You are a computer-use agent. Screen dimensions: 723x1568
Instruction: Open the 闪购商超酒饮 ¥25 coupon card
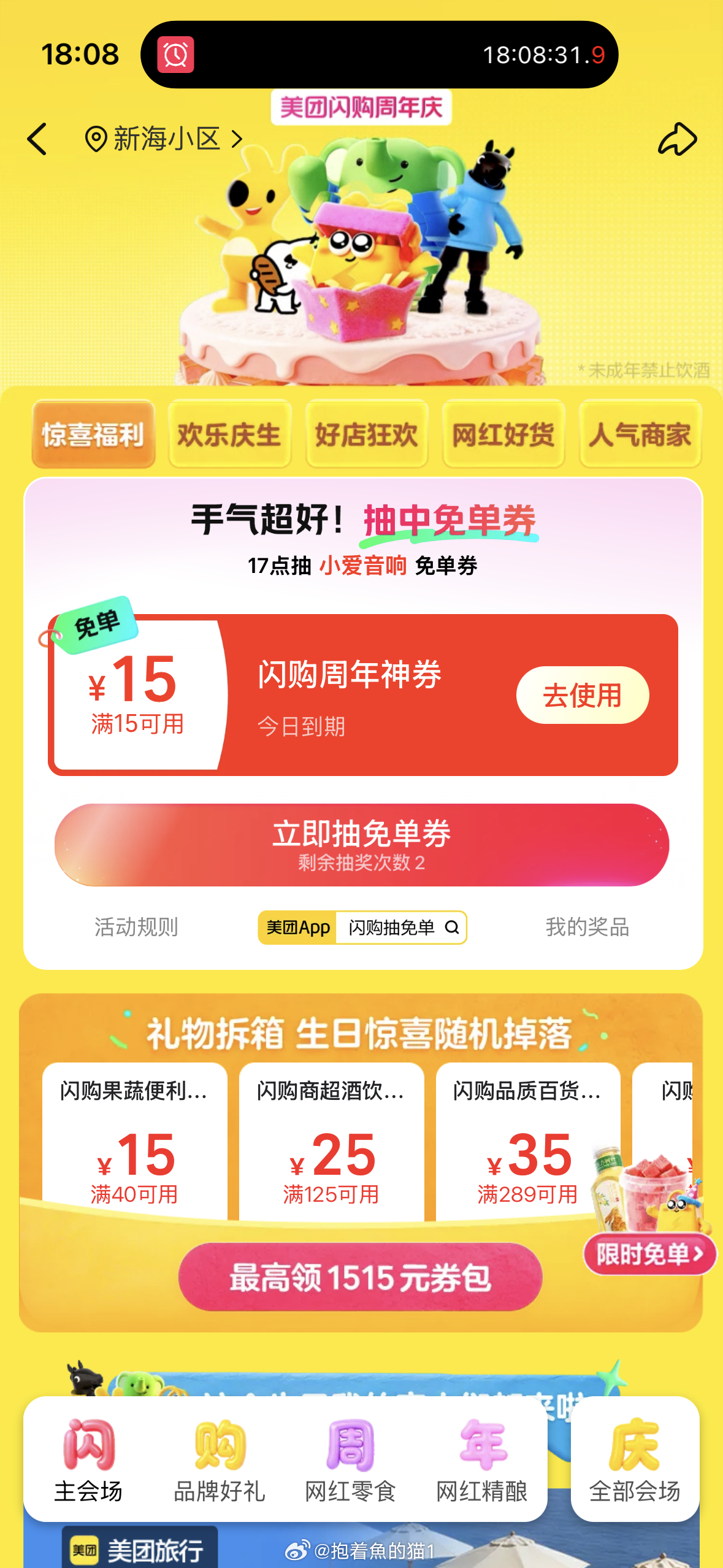coord(331,1141)
